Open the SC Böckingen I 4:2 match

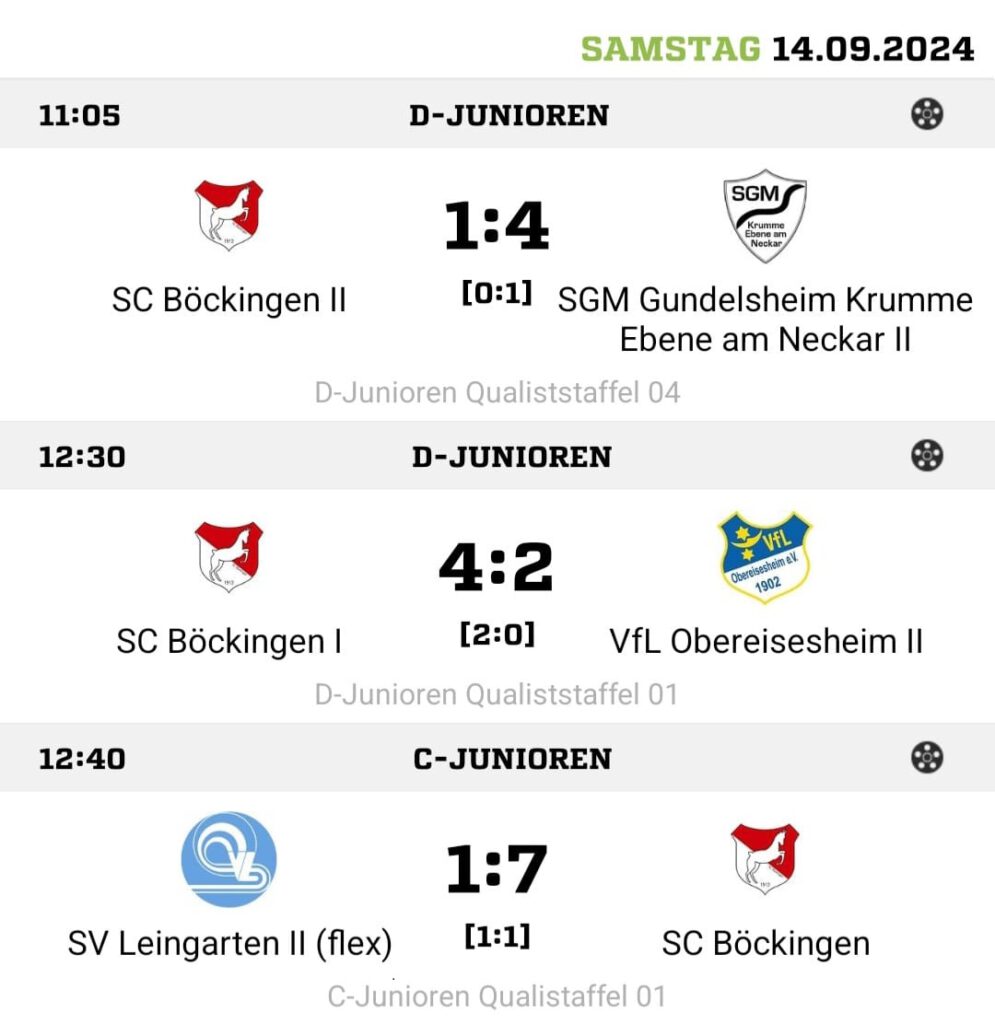[496, 567]
